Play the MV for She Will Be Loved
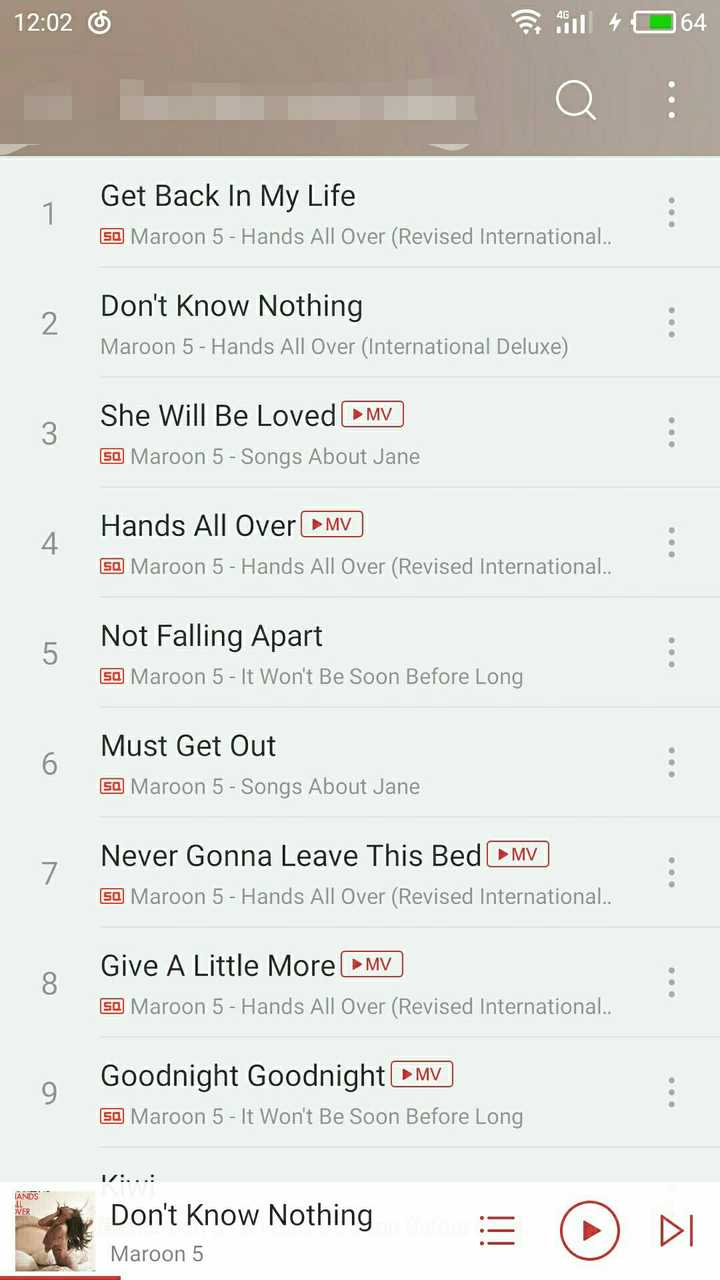 371,413
